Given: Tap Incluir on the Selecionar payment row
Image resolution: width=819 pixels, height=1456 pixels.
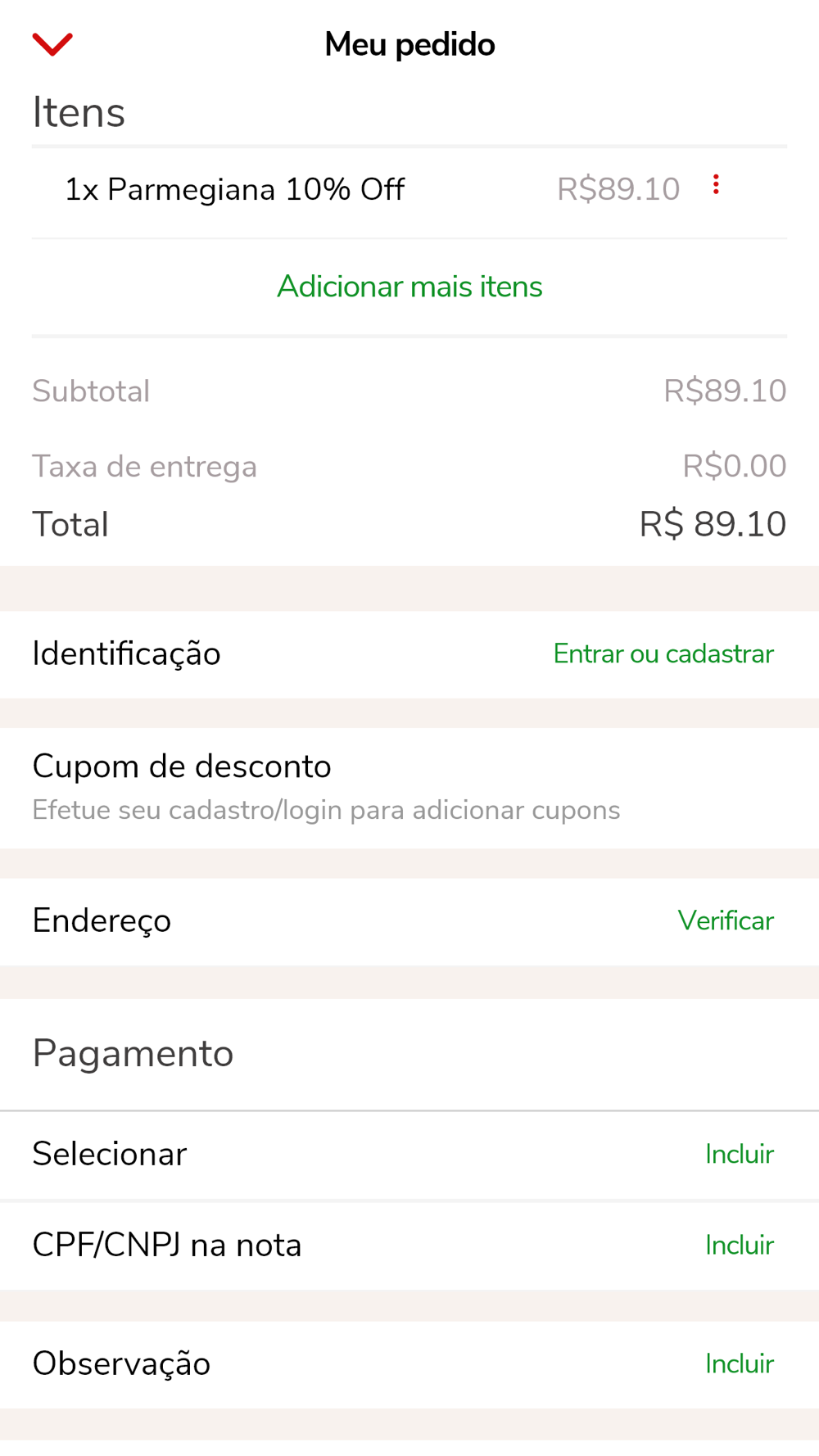Looking at the screenshot, I should pos(739,1154).
